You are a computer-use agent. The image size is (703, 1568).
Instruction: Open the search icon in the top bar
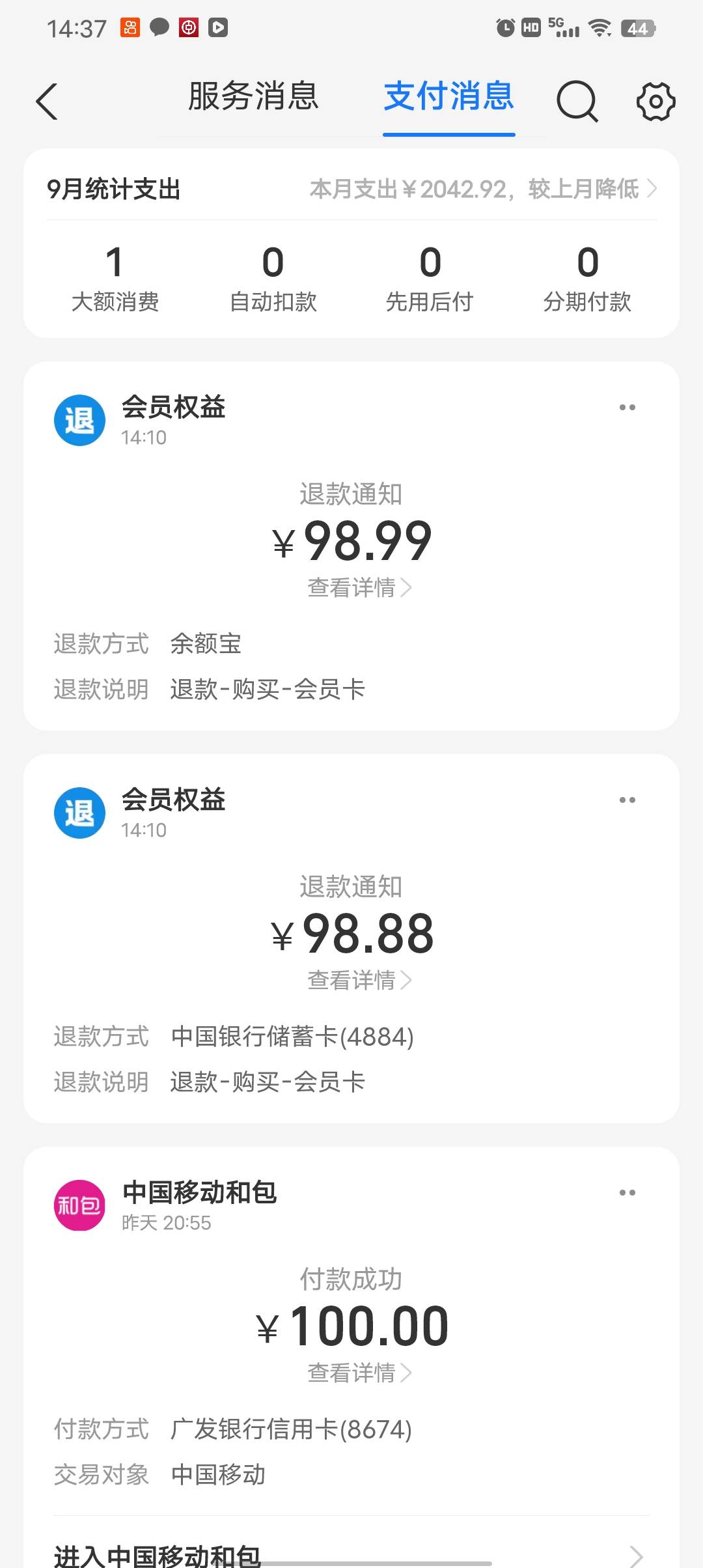click(x=577, y=102)
